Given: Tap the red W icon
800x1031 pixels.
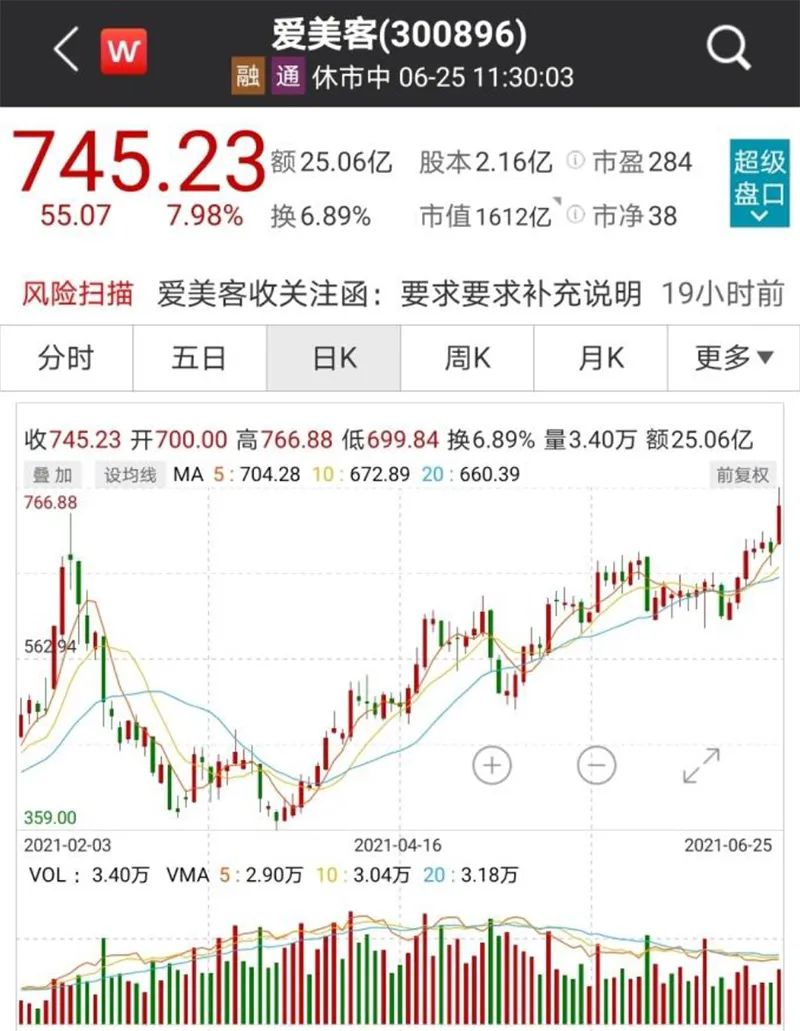Looking at the screenshot, I should [124, 50].
